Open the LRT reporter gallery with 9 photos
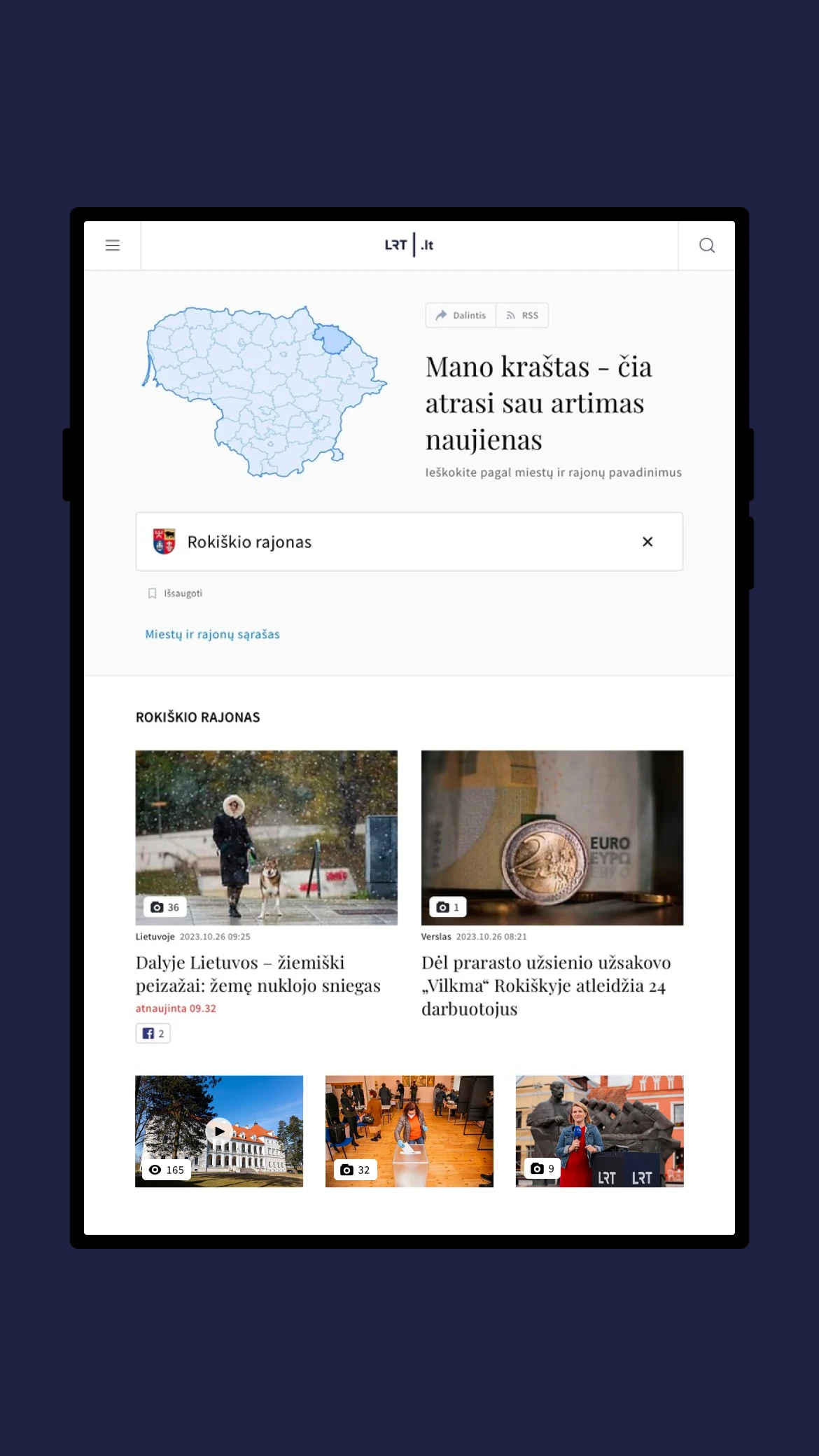This screenshot has height=1456, width=819. pyautogui.click(x=599, y=1130)
